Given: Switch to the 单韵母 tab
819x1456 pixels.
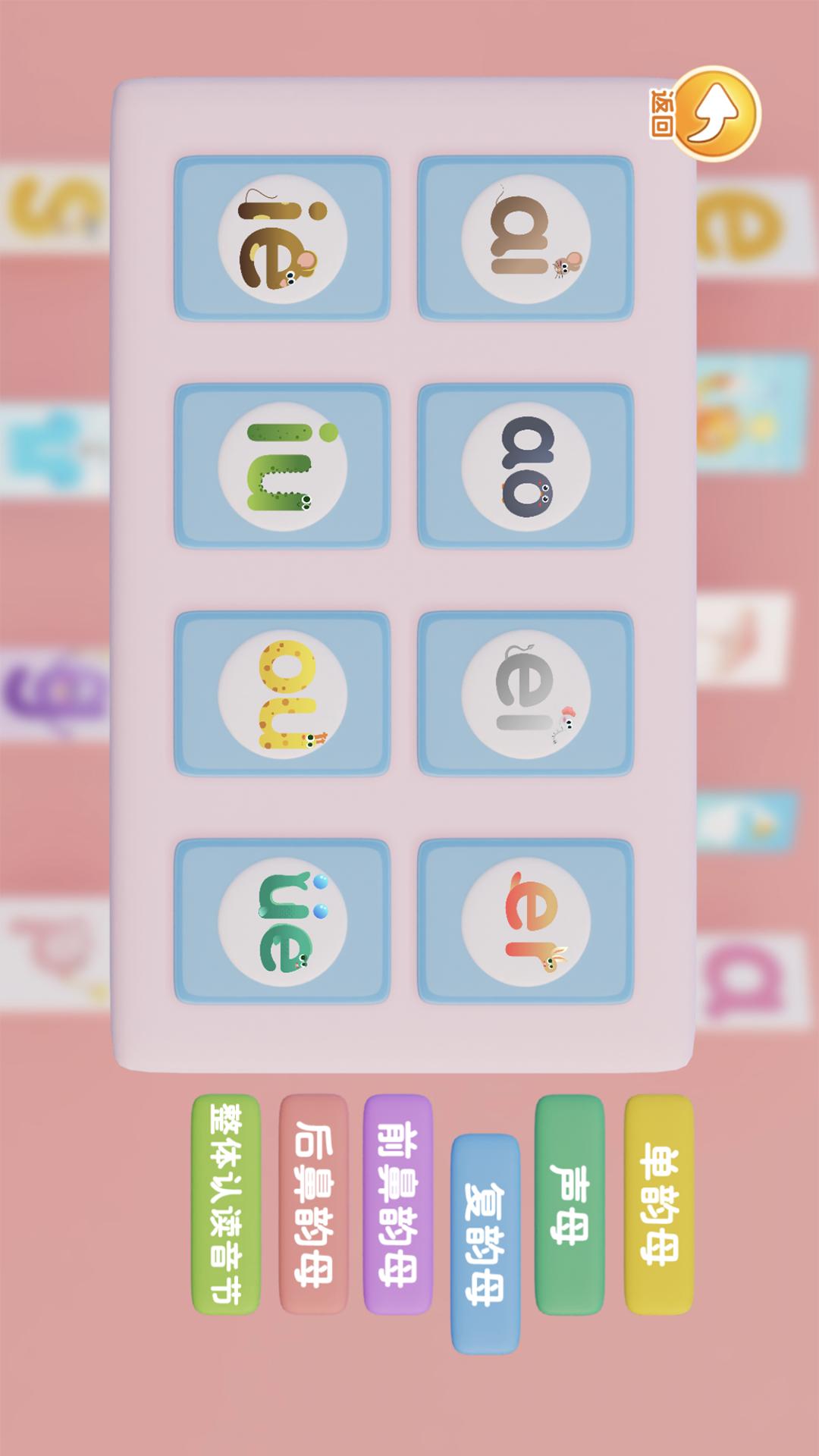Looking at the screenshot, I should click(658, 1204).
